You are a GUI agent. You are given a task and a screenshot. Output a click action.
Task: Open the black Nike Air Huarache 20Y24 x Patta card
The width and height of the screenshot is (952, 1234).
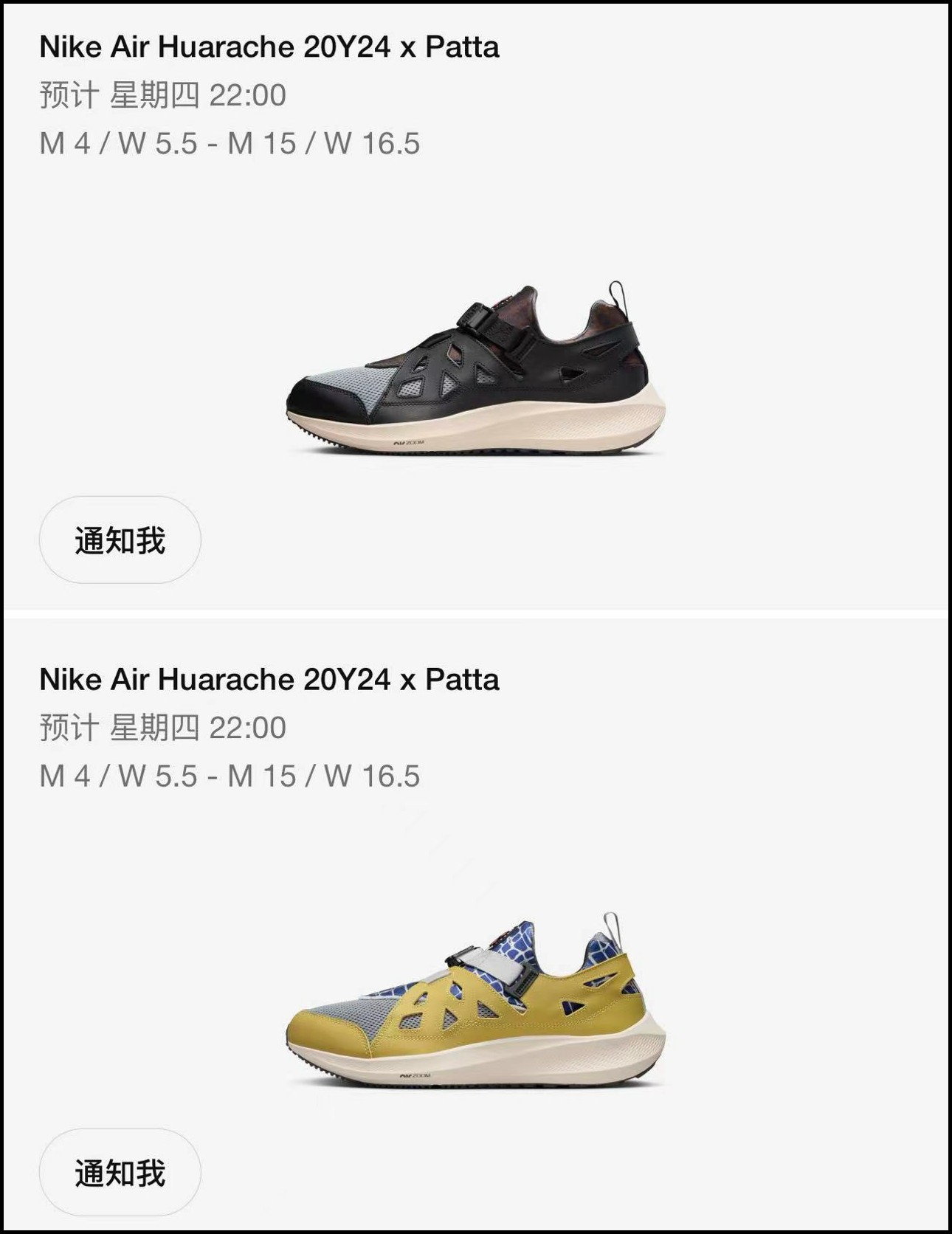pos(475,369)
